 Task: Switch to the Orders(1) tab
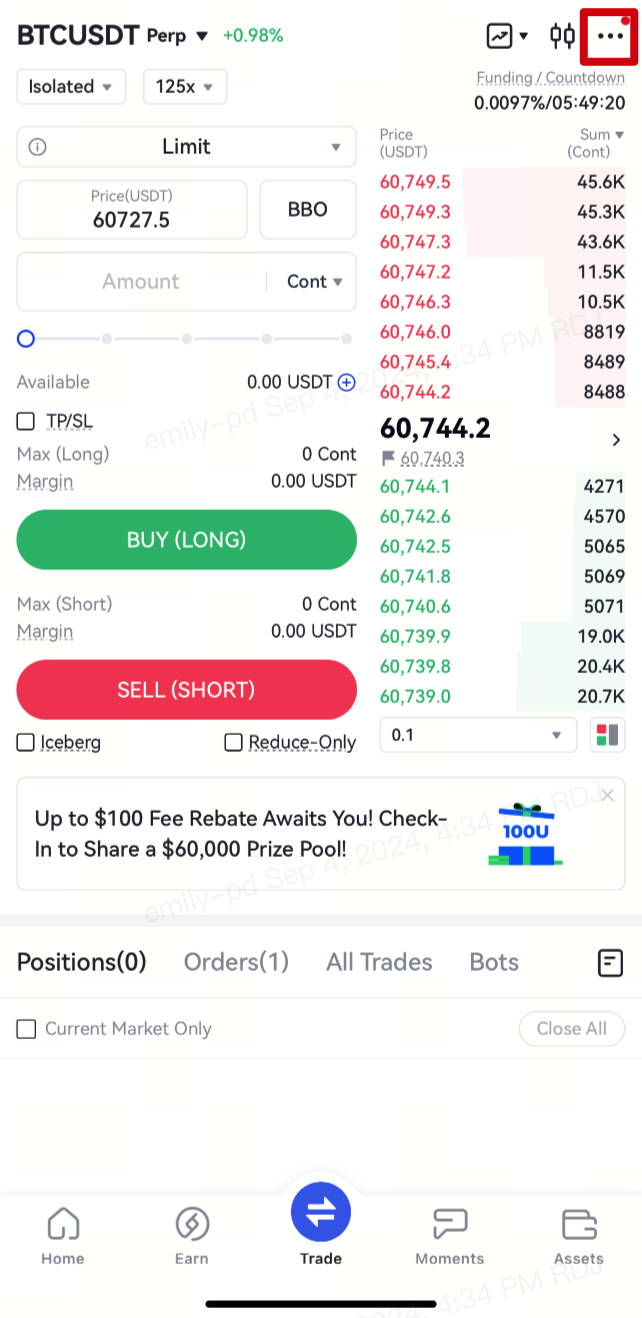(236, 962)
